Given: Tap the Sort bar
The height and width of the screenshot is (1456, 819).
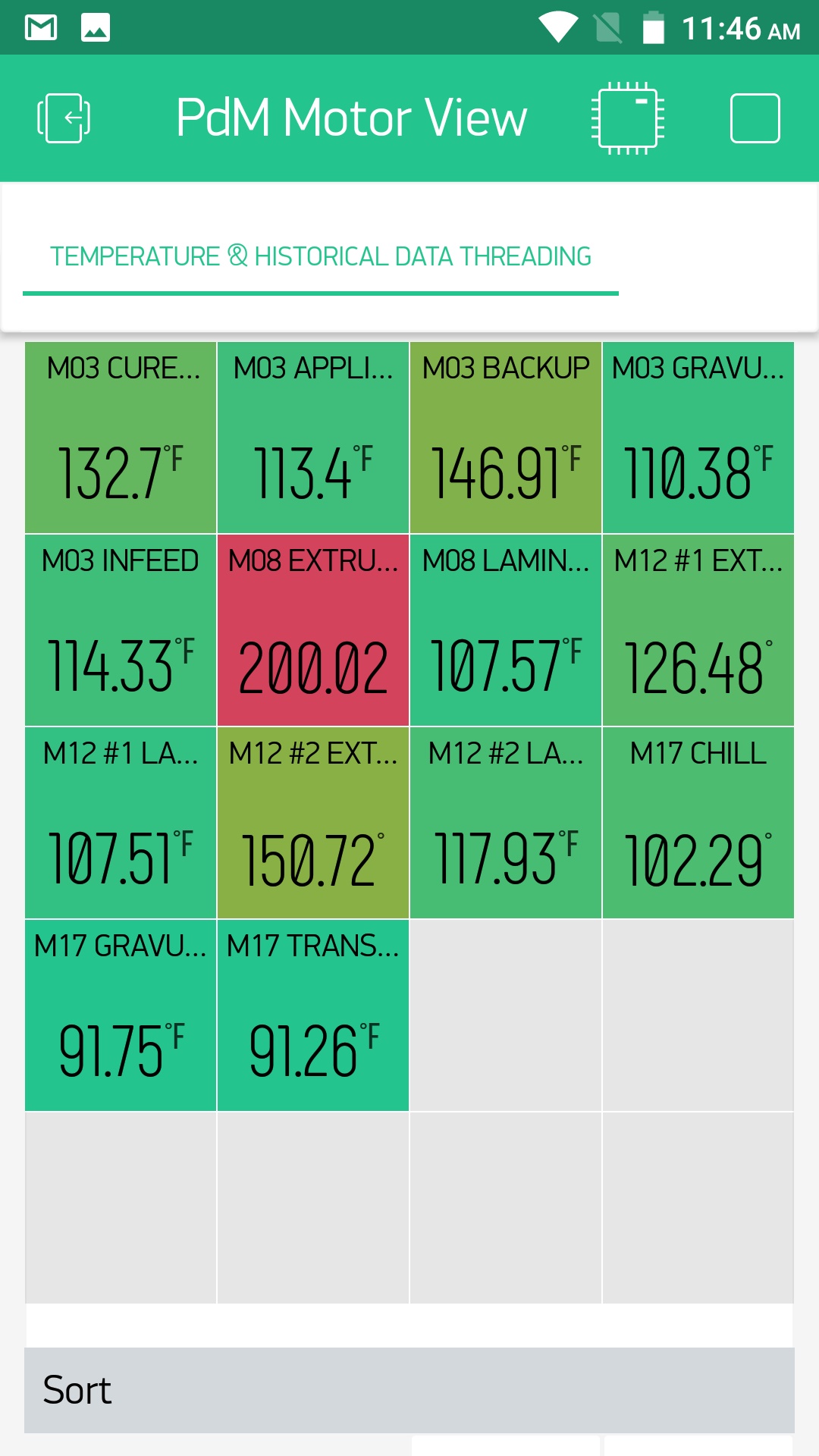Looking at the screenshot, I should coord(409,1390).
